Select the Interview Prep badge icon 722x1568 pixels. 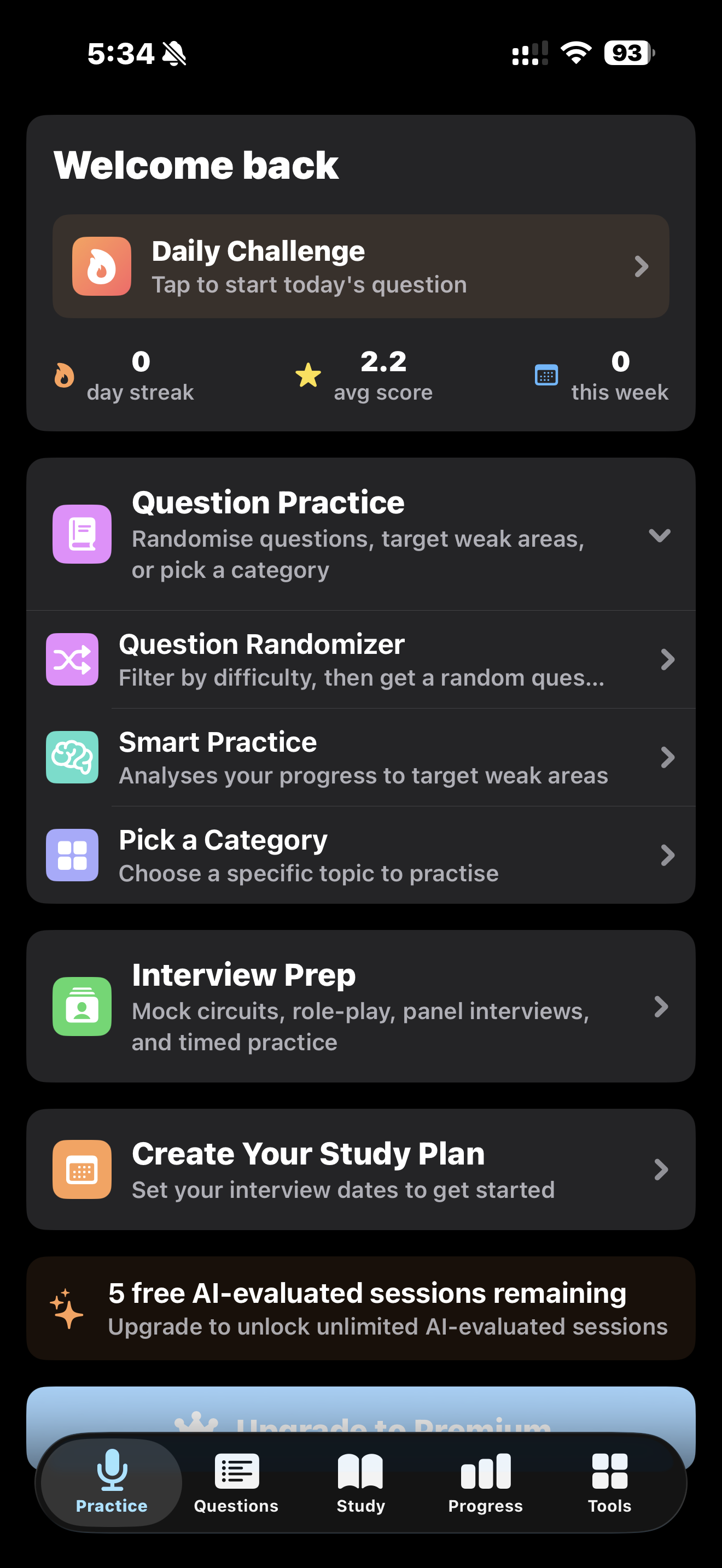coord(81,1007)
